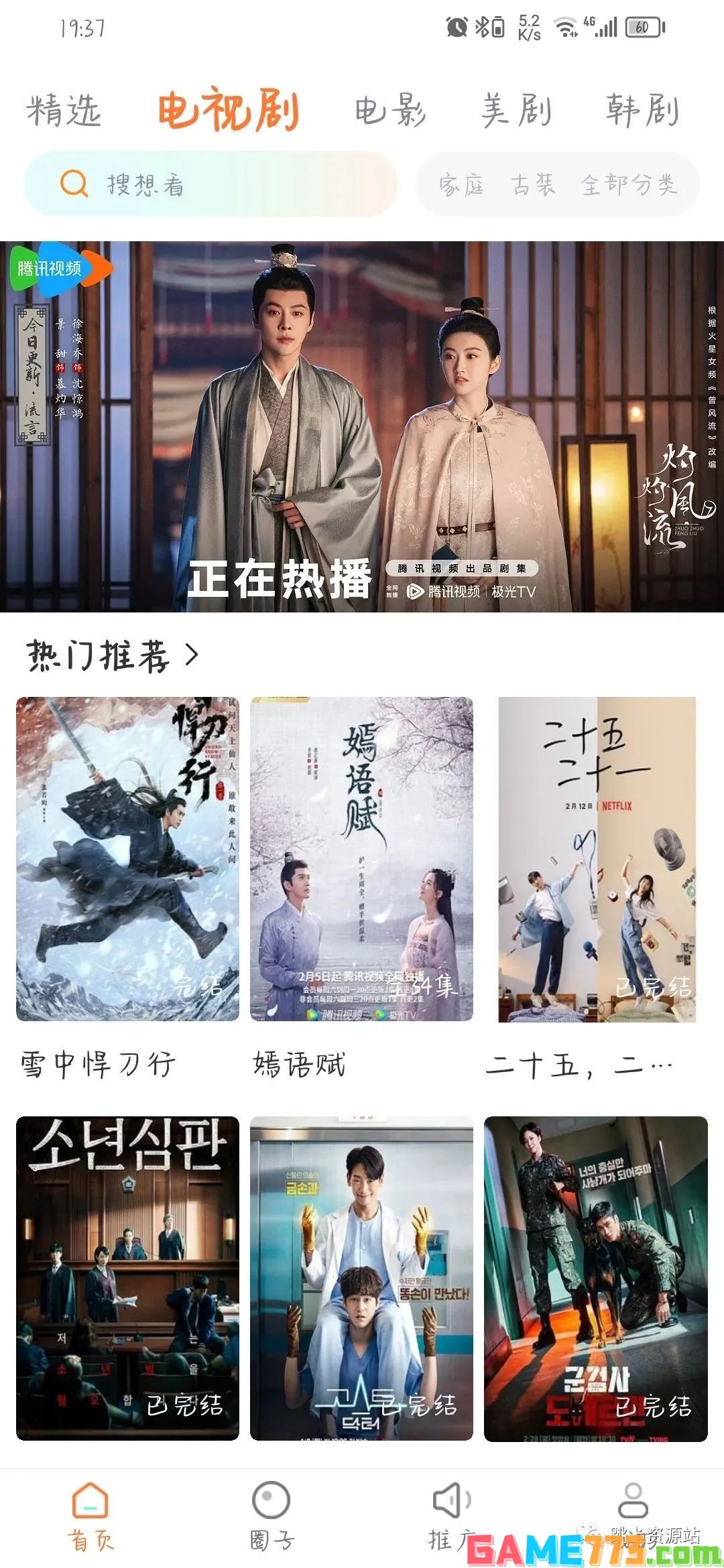Image resolution: width=724 pixels, height=1568 pixels.
Task: Open the 嫣语赋 series card
Action: [x=361, y=859]
